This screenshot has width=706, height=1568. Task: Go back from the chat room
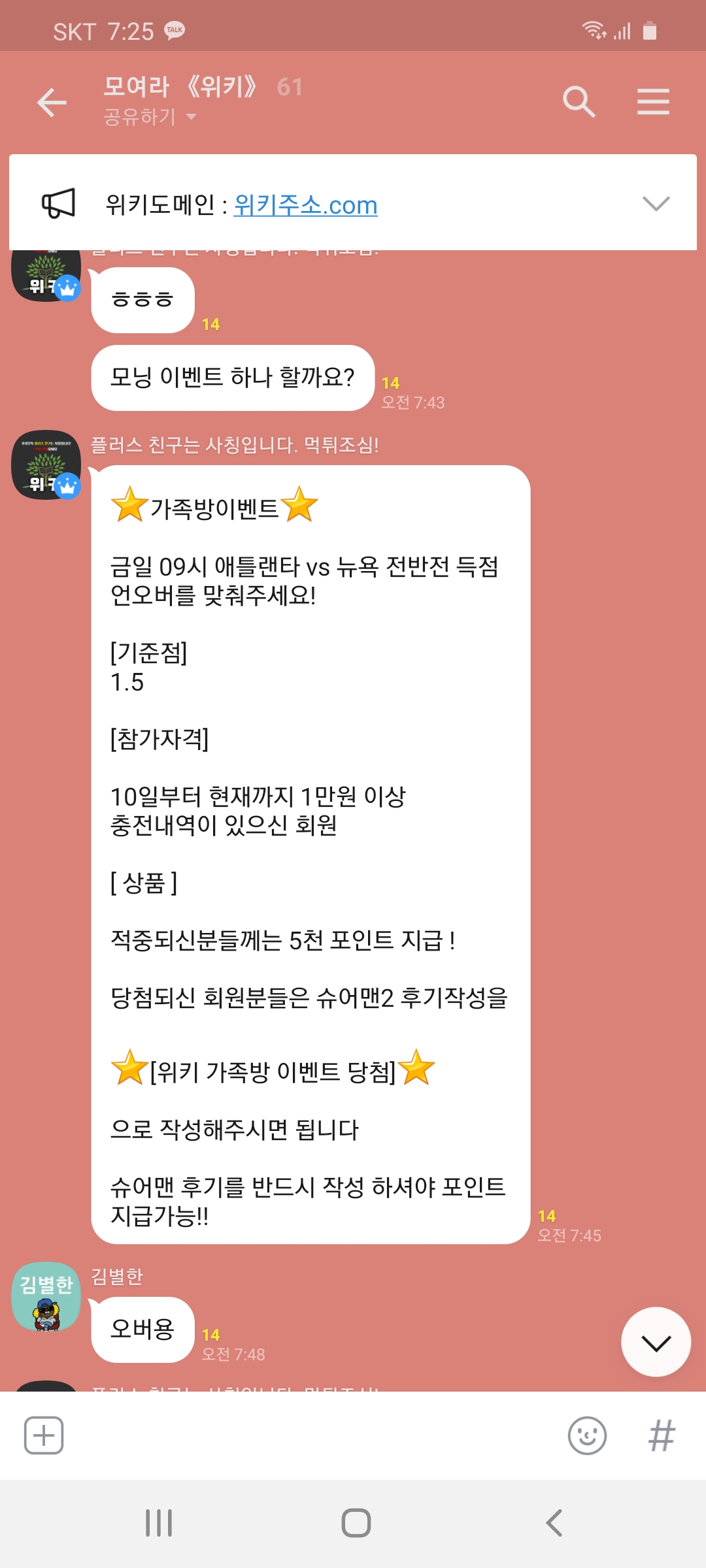(52, 103)
